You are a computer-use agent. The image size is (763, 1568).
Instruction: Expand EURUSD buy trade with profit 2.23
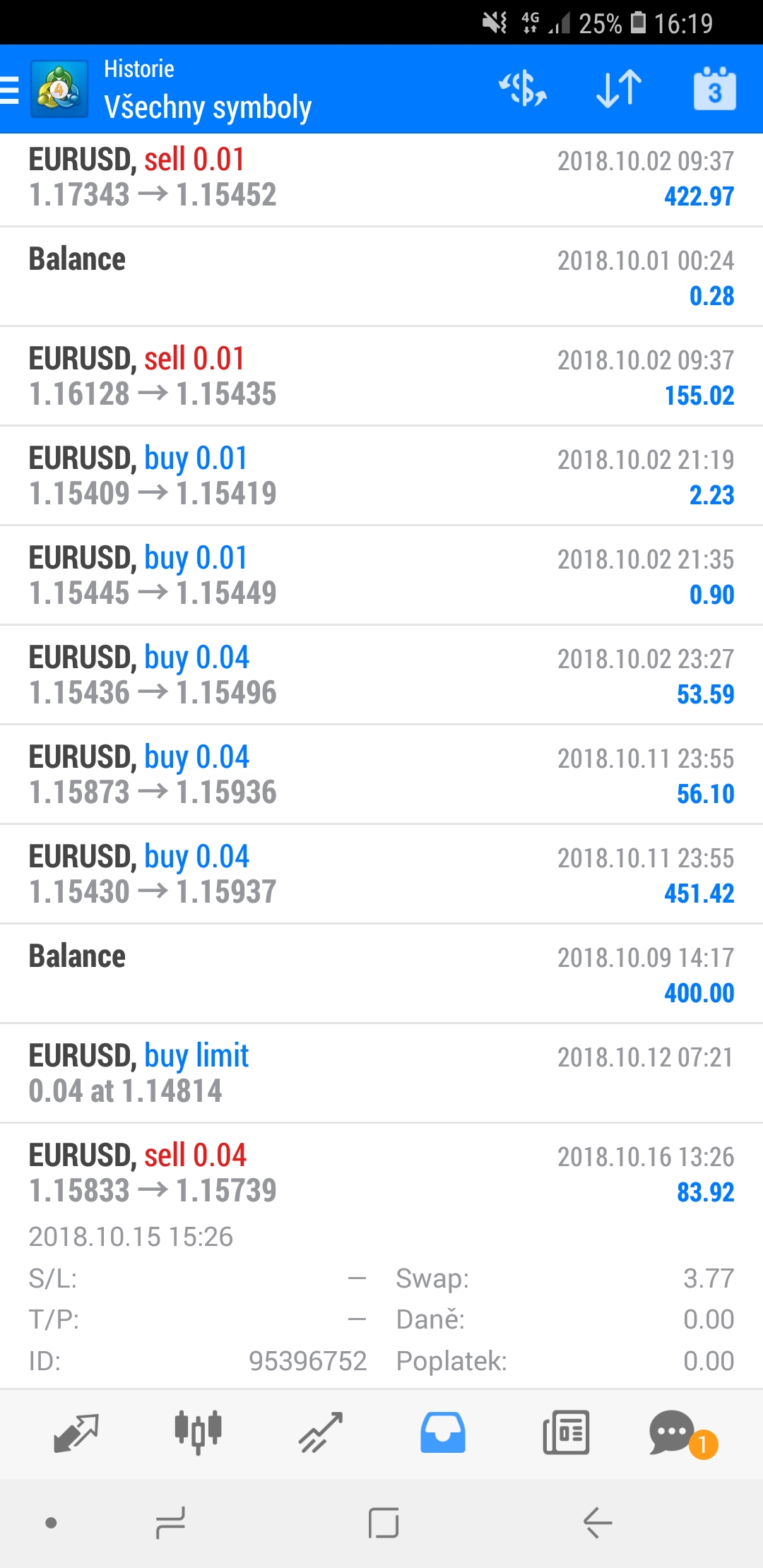381,476
